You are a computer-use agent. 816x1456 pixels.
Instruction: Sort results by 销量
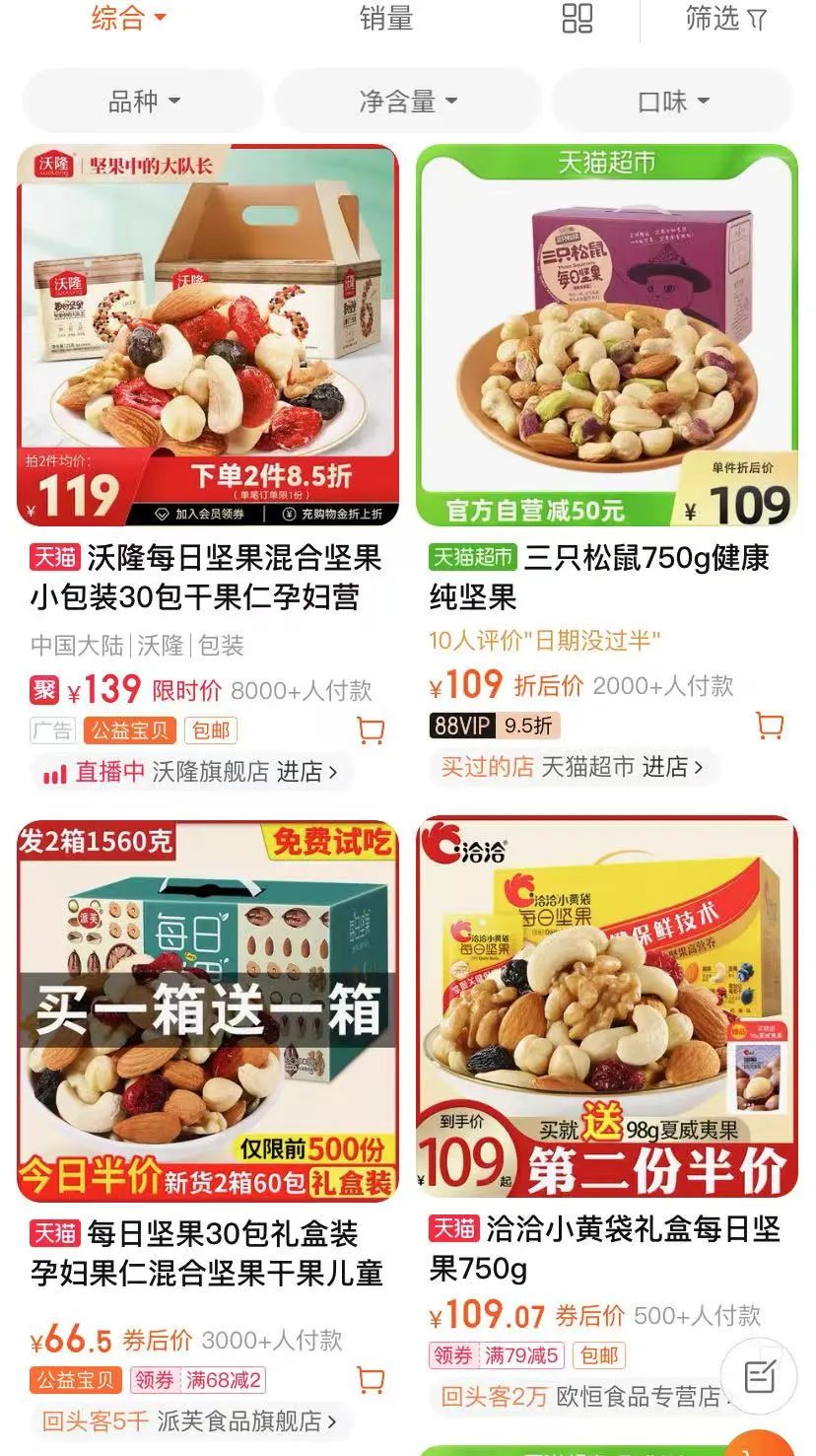pyautogui.click(x=385, y=18)
